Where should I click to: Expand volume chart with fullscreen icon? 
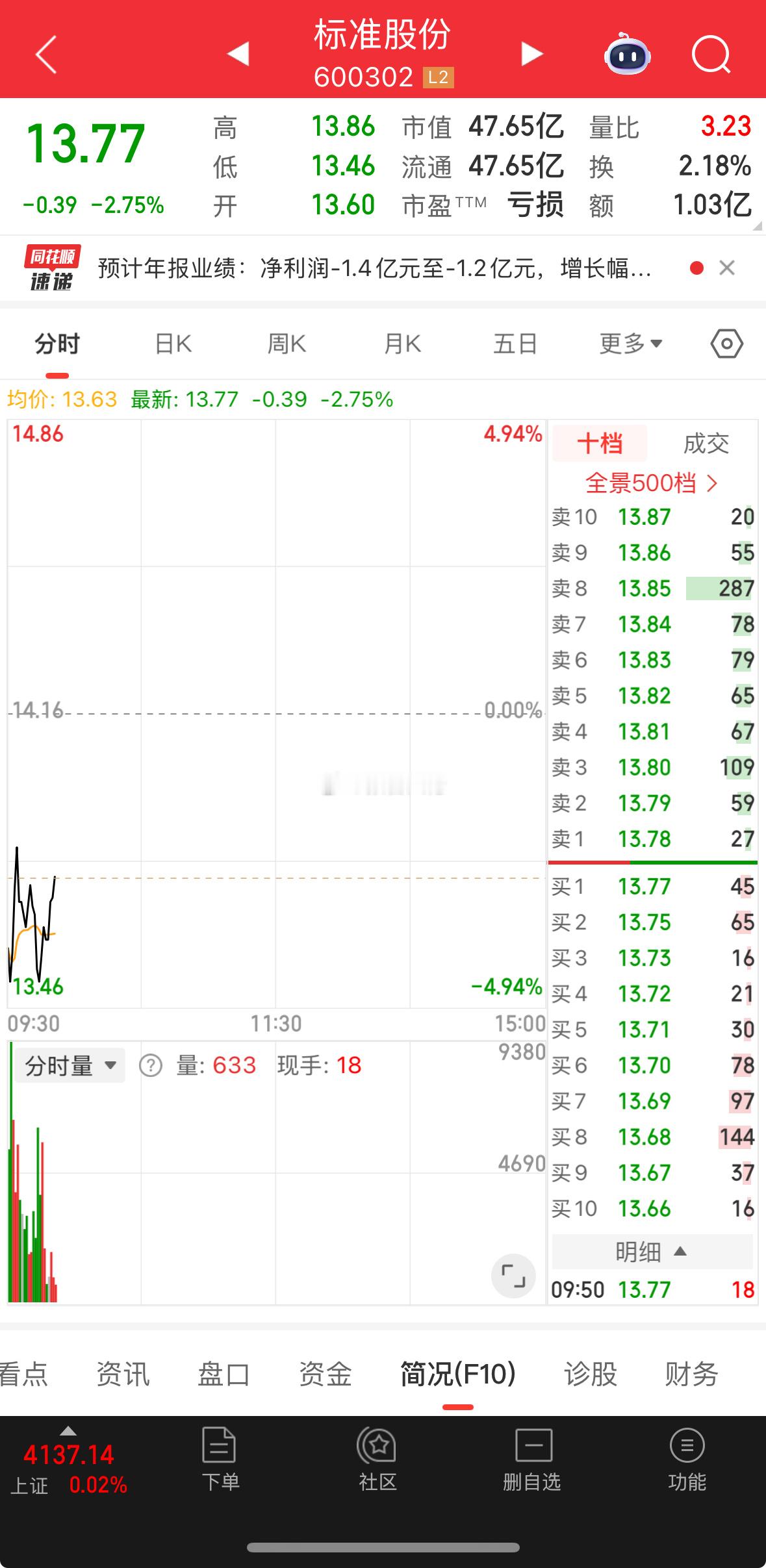point(513,1275)
